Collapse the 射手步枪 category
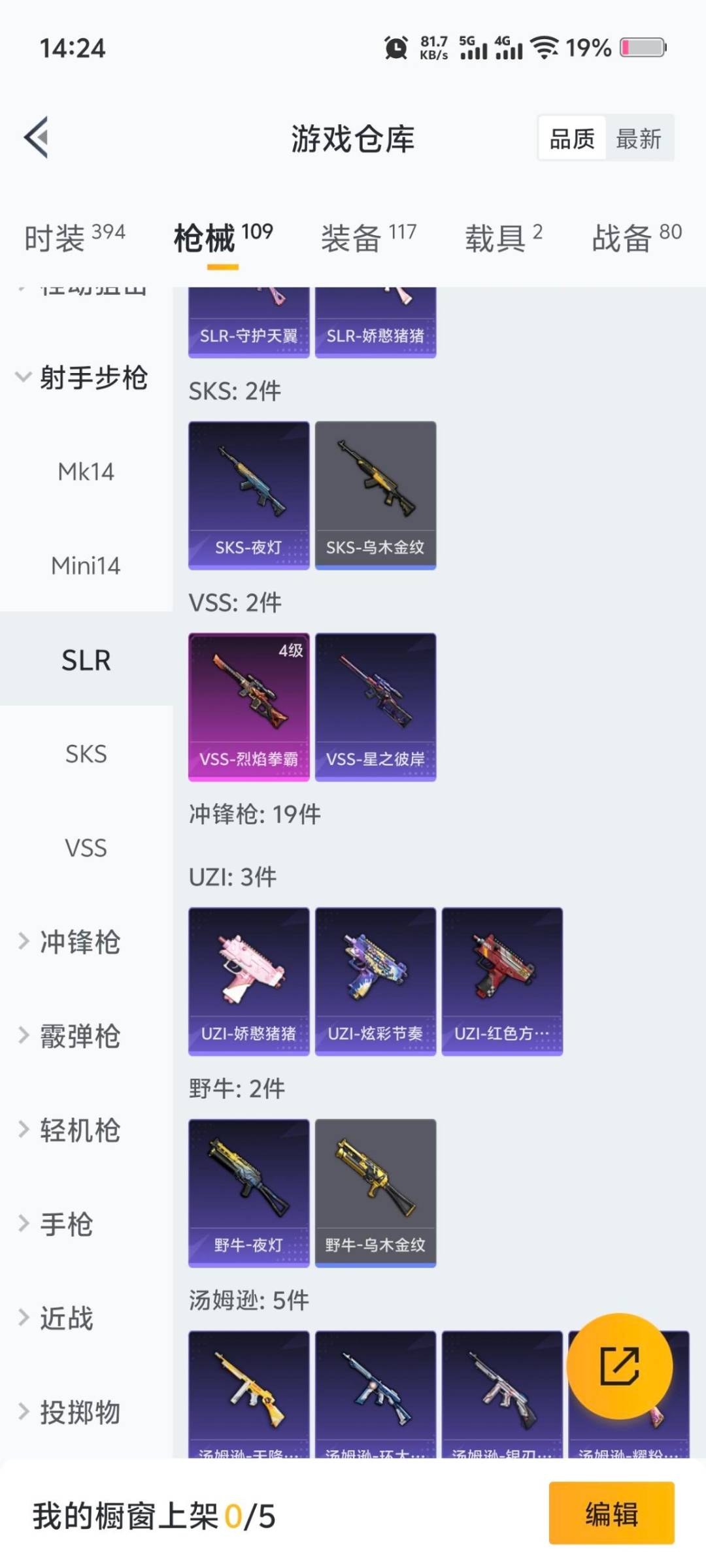Screen dimensions: 706x1568 point(82,378)
